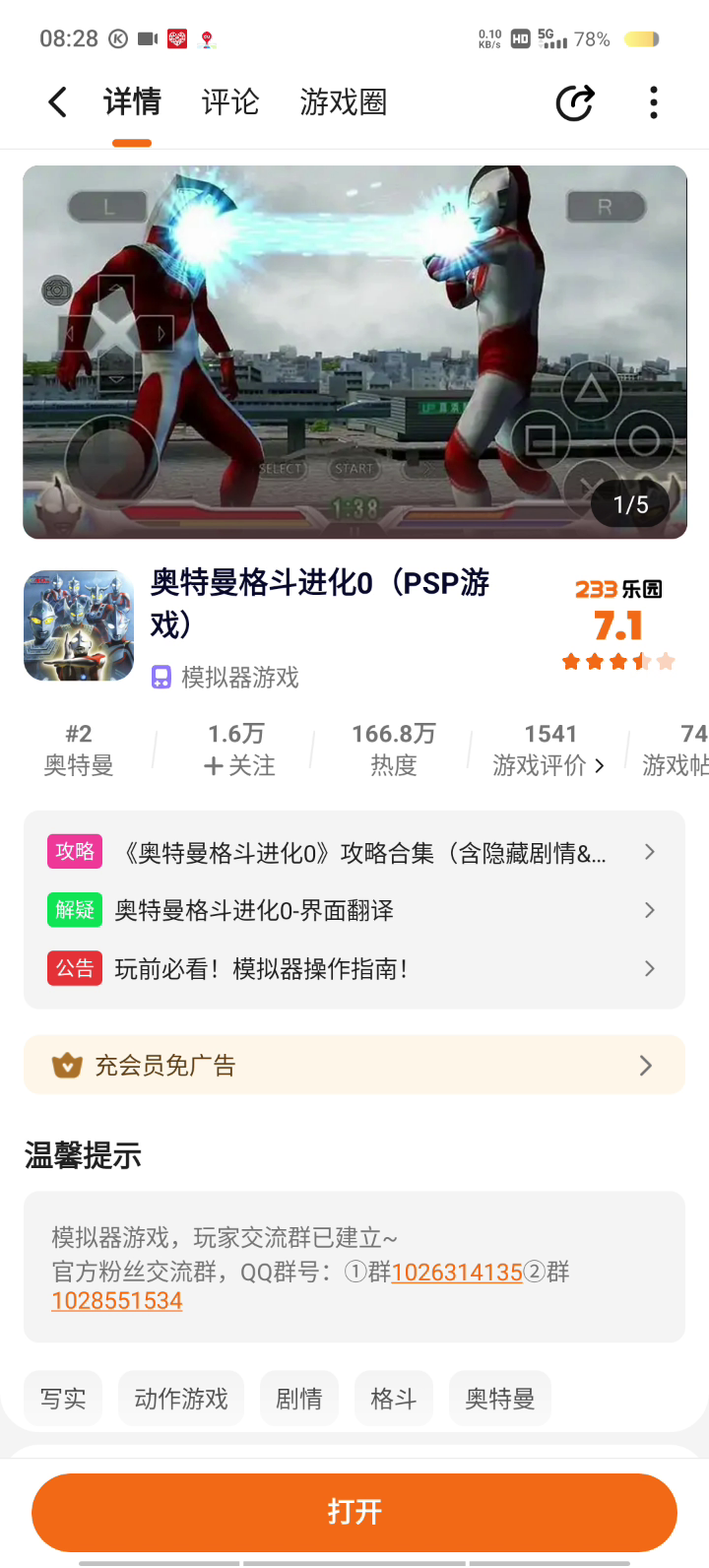
Task: Open 充会员免广告 membership banner
Action: [354, 1065]
